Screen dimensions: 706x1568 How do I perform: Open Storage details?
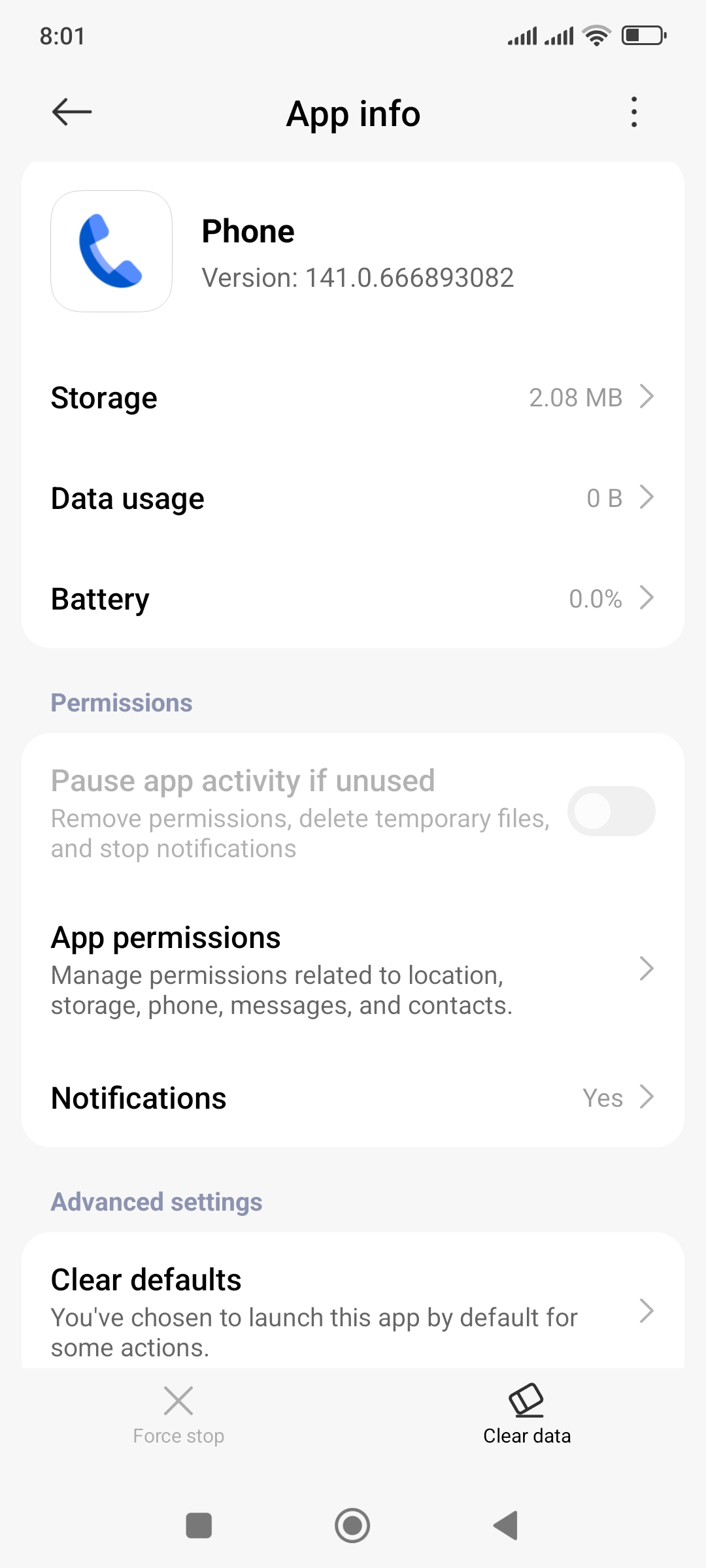[353, 398]
